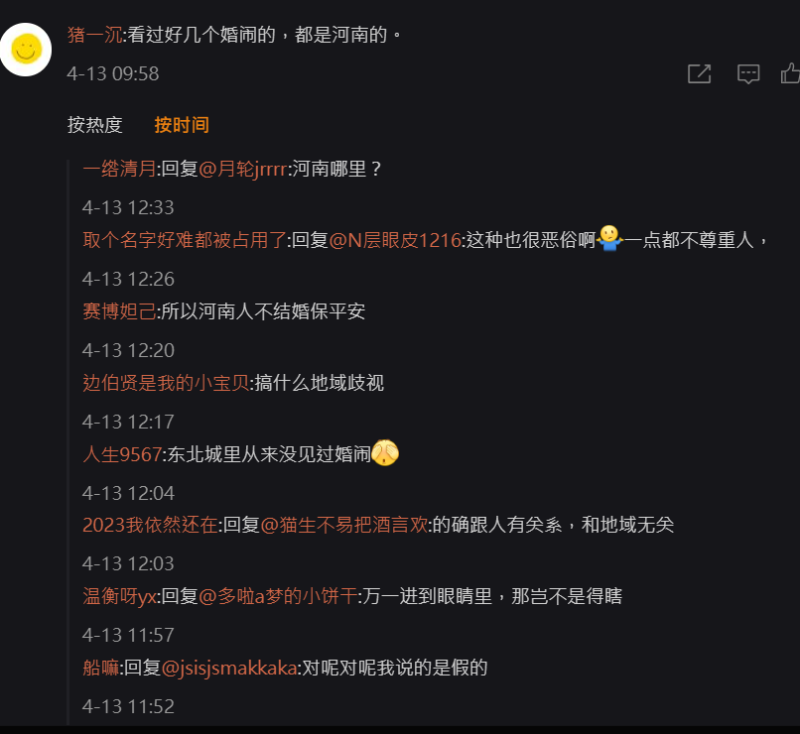Select the 按时间 sort tab
The width and height of the screenshot is (800, 734).
pos(181,125)
